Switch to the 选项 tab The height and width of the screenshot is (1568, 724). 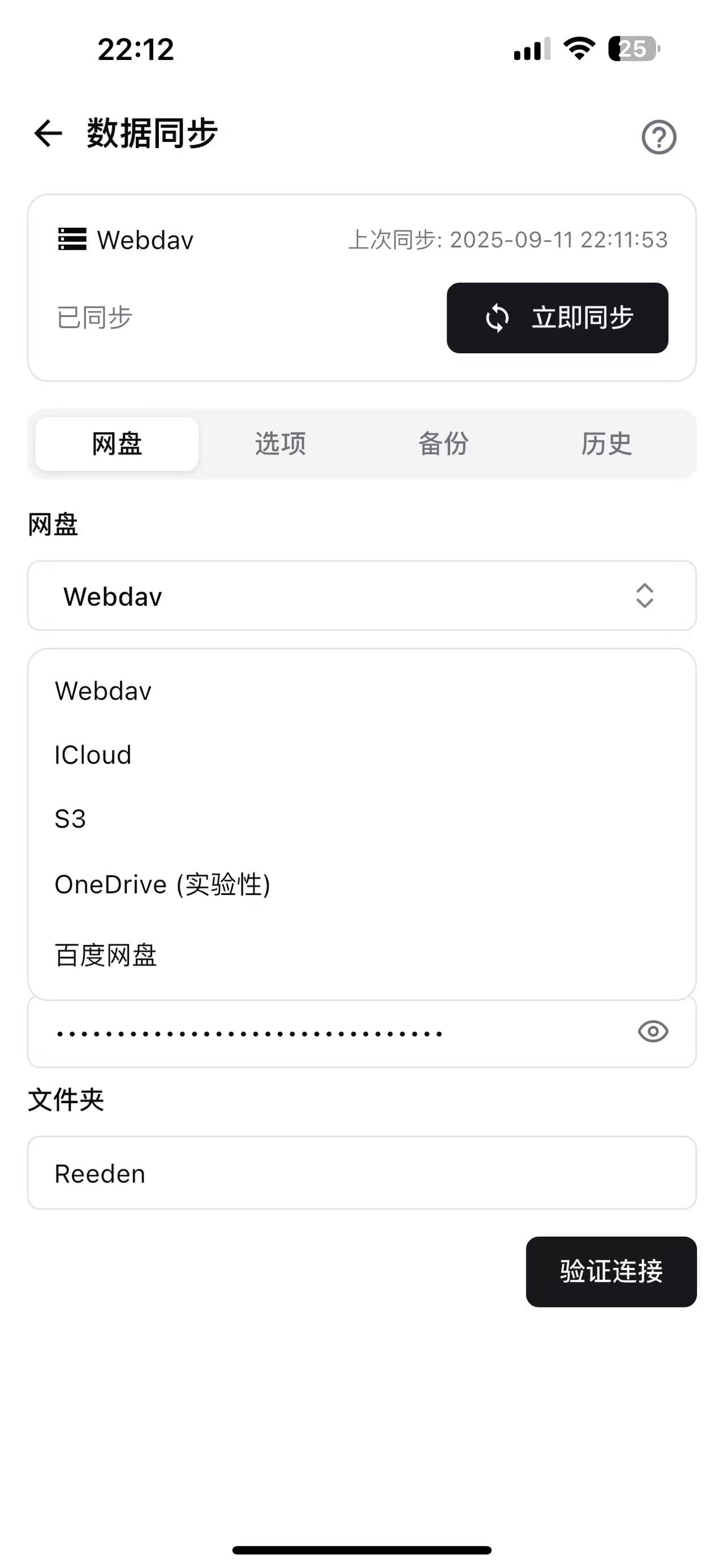280,444
